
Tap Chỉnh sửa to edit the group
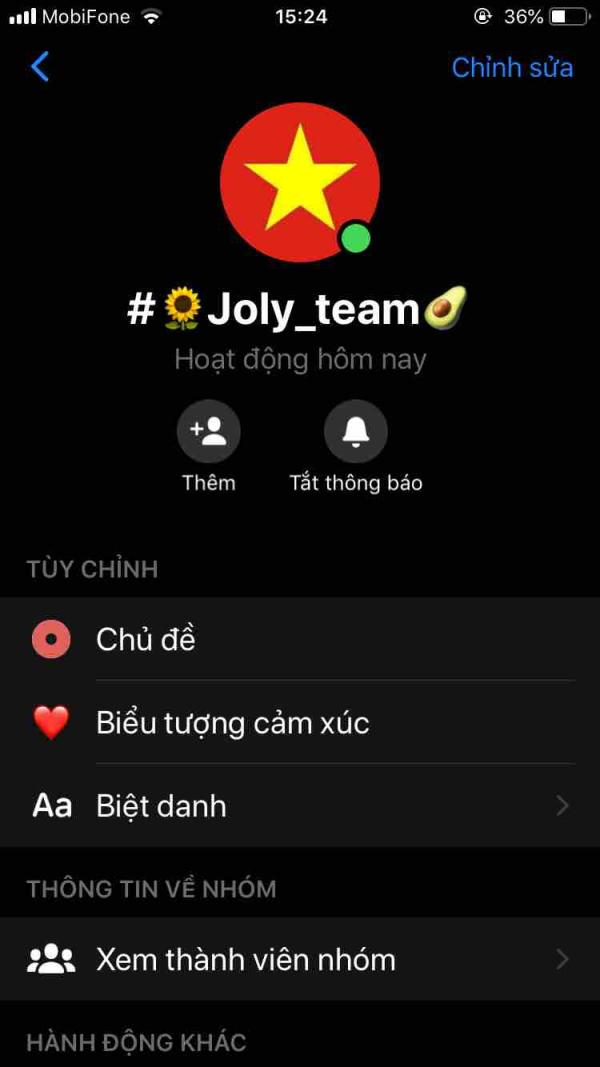point(512,67)
